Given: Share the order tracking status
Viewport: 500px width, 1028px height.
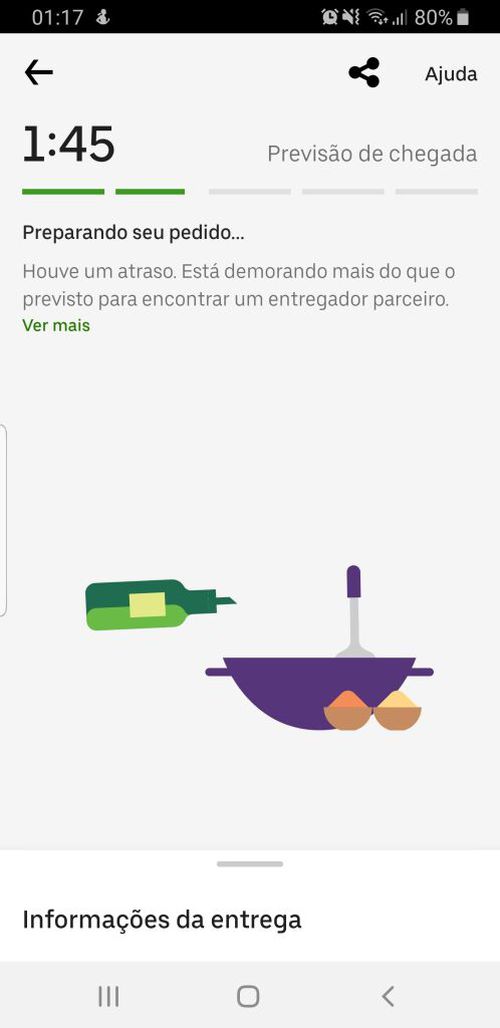Looking at the screenshot, I should pyautogui.click(x=364, y=73).
